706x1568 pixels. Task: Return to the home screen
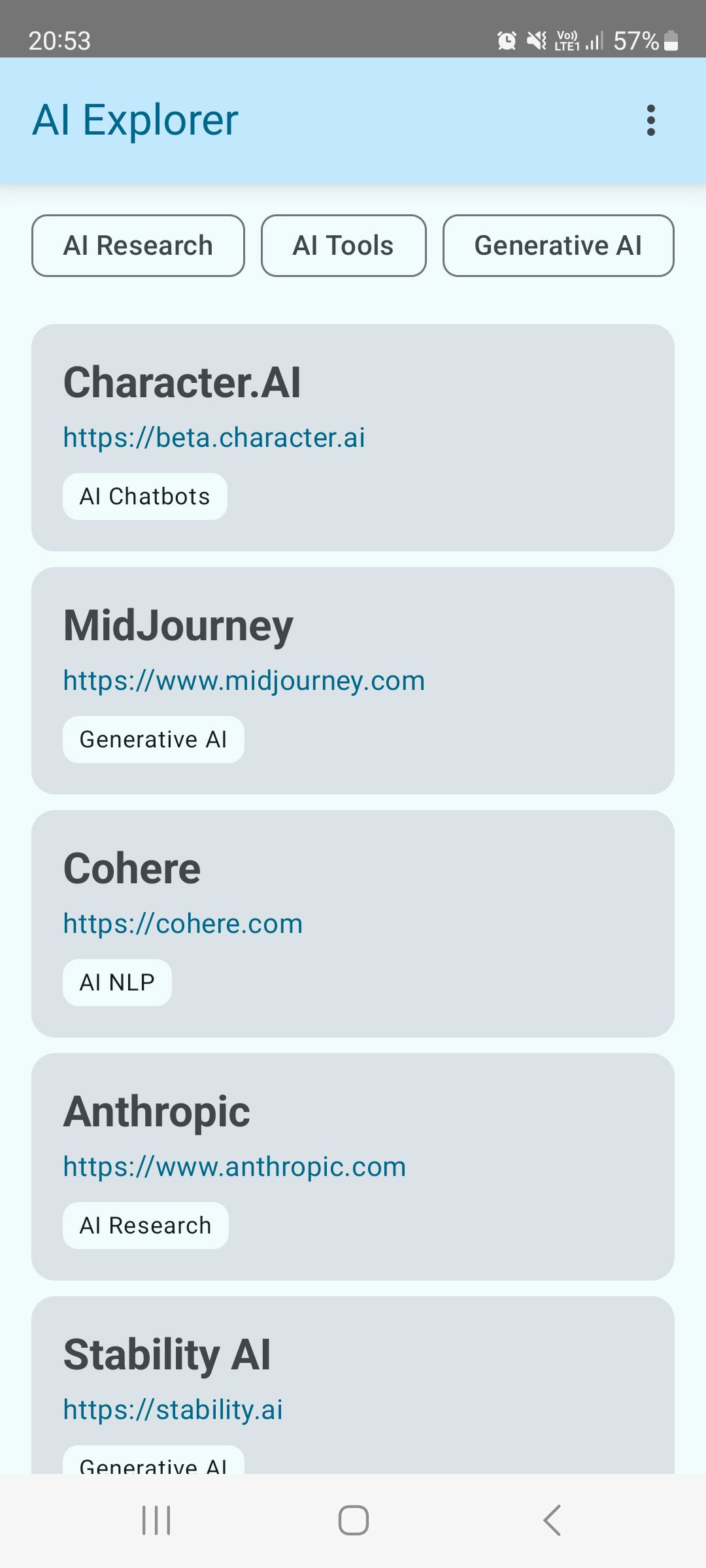pyautogui.click(x=353, y=1520)
